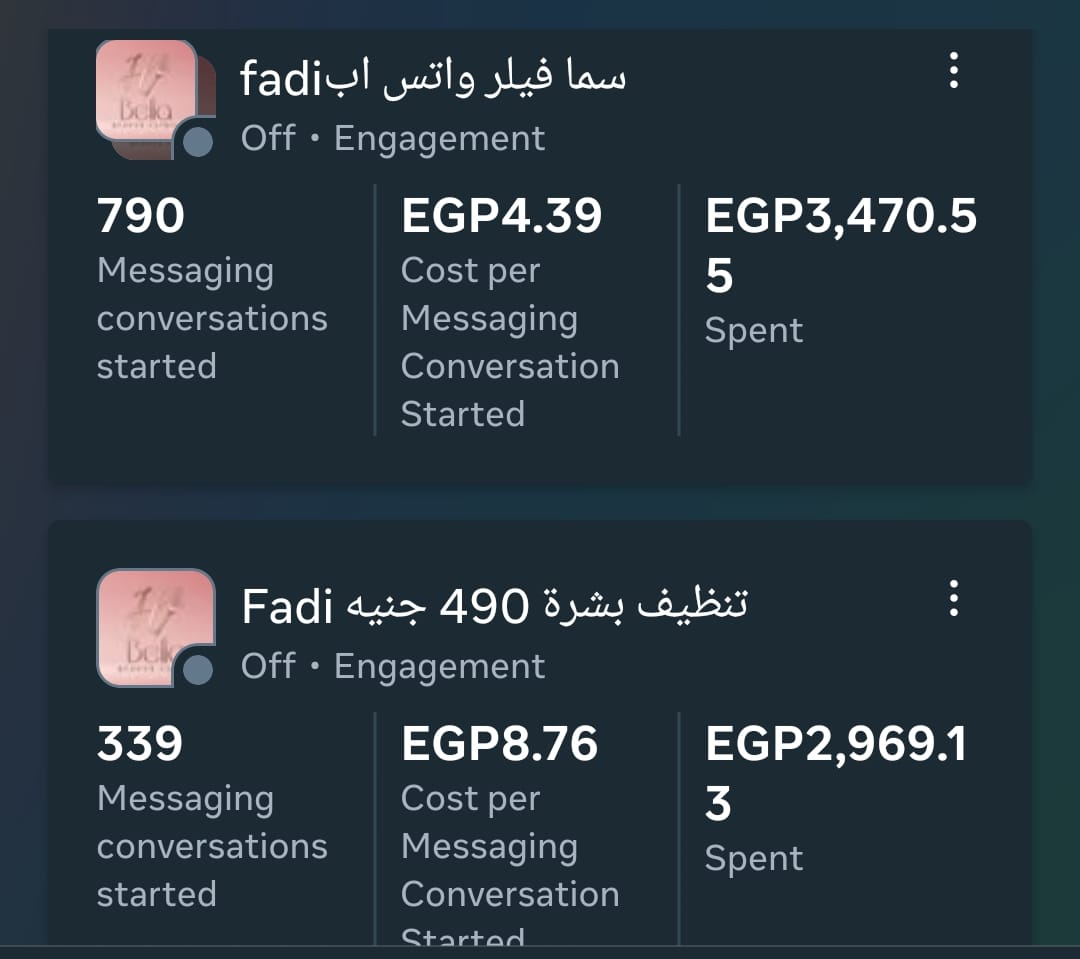Viewport: 1080px width, 959px height.
Task: Open options menu for سما فيلر واتس اب ad
Action: [x=953, y=71]
